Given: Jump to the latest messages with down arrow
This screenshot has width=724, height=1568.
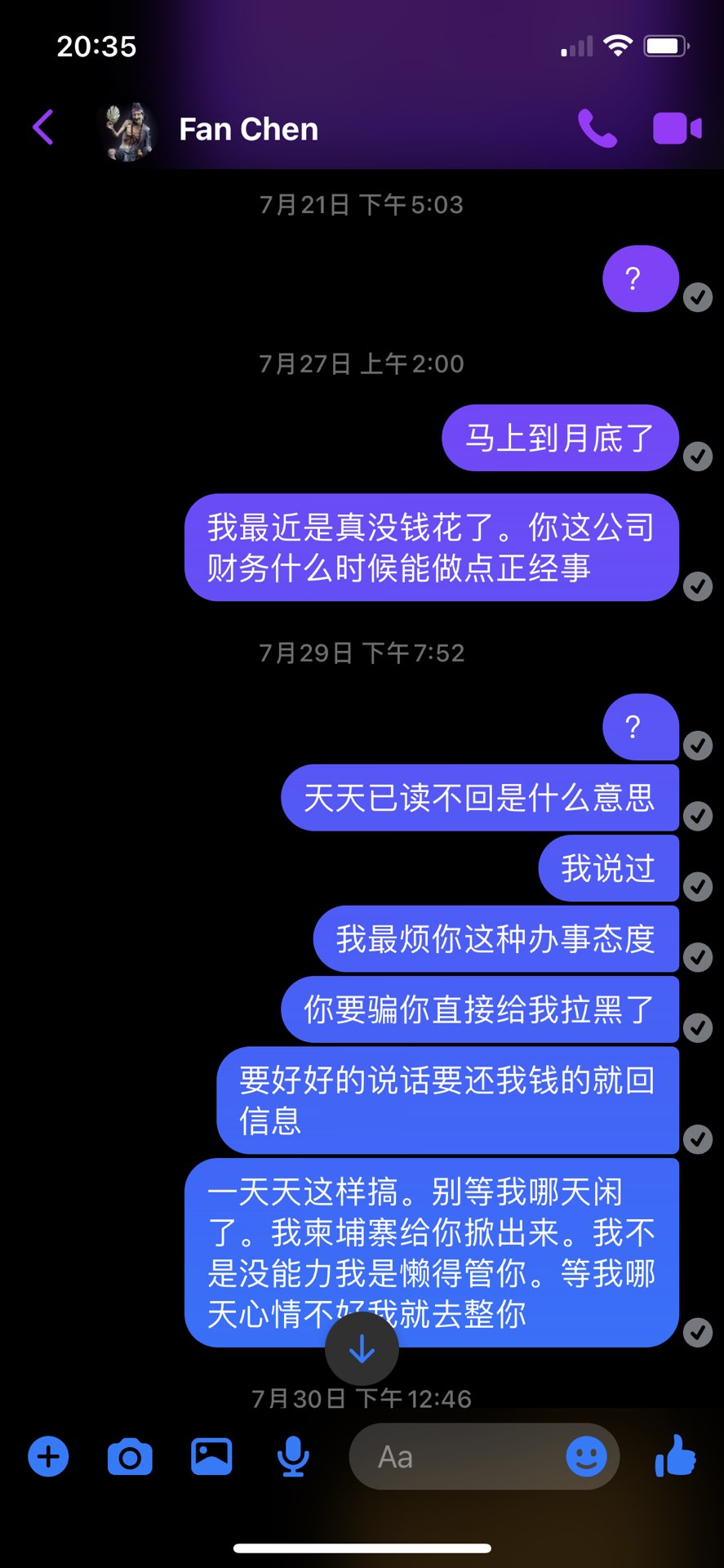Looking at the screenshot, I should (362, 1350).
